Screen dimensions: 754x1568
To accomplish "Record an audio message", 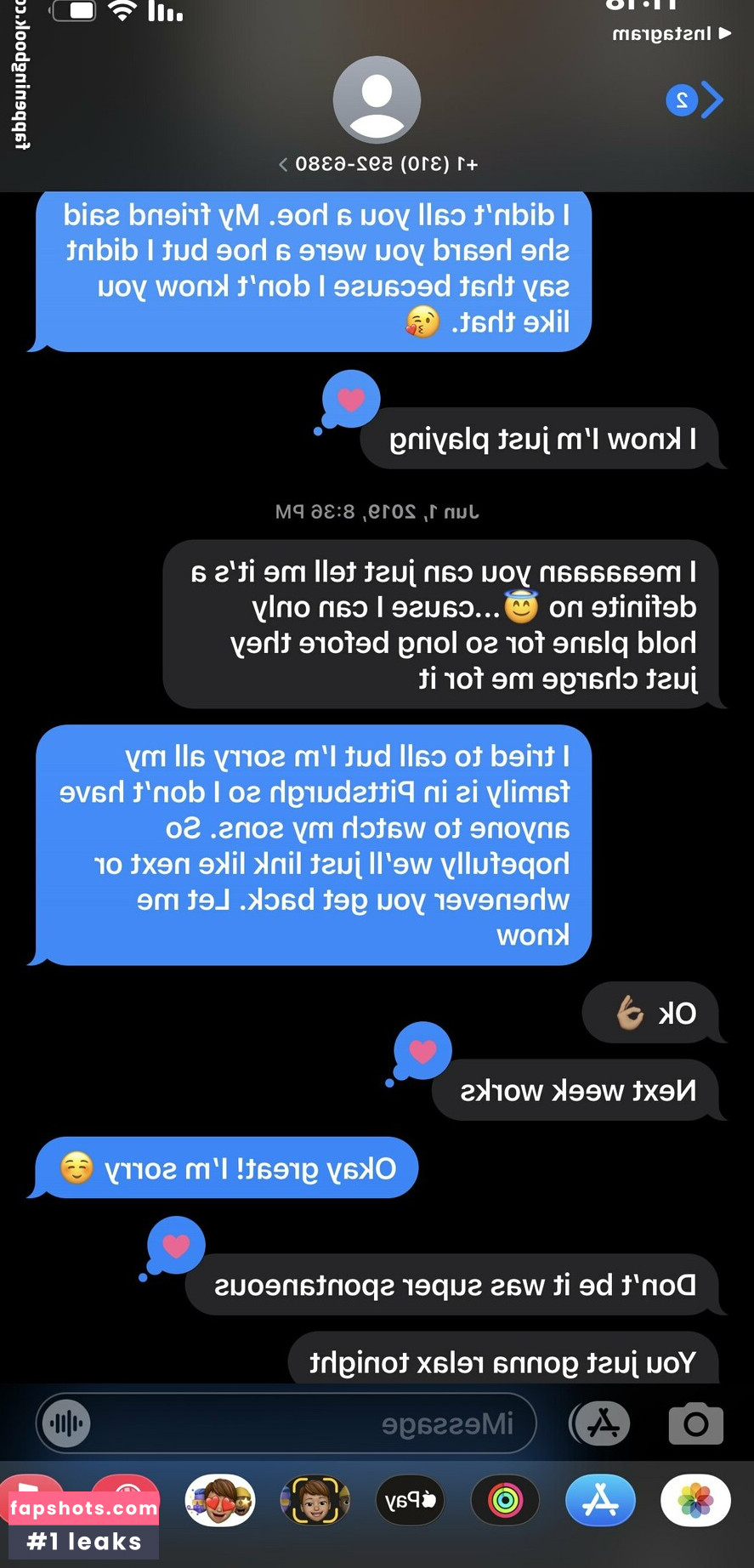I will tap(66, 1423).
